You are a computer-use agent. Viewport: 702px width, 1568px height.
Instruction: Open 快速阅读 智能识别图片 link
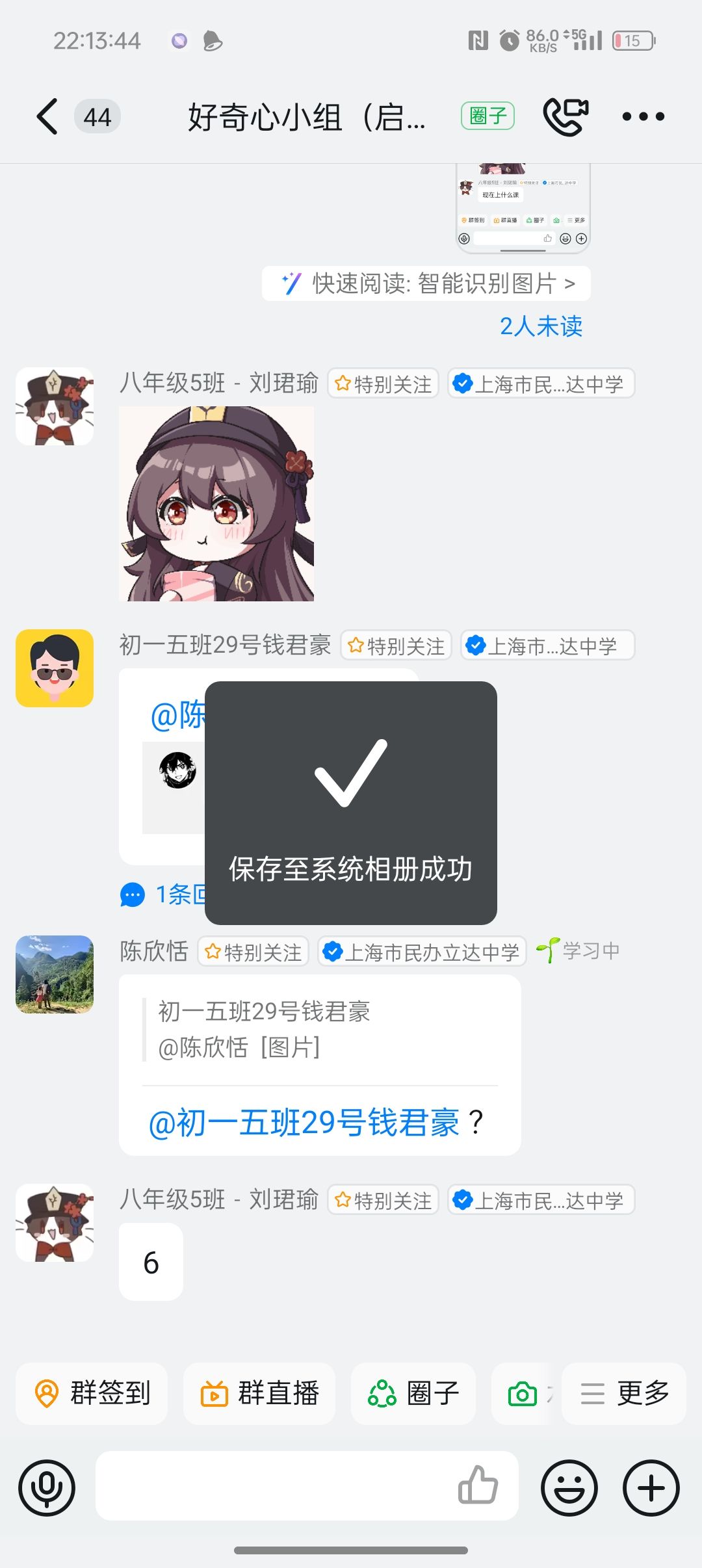[427, 283]
